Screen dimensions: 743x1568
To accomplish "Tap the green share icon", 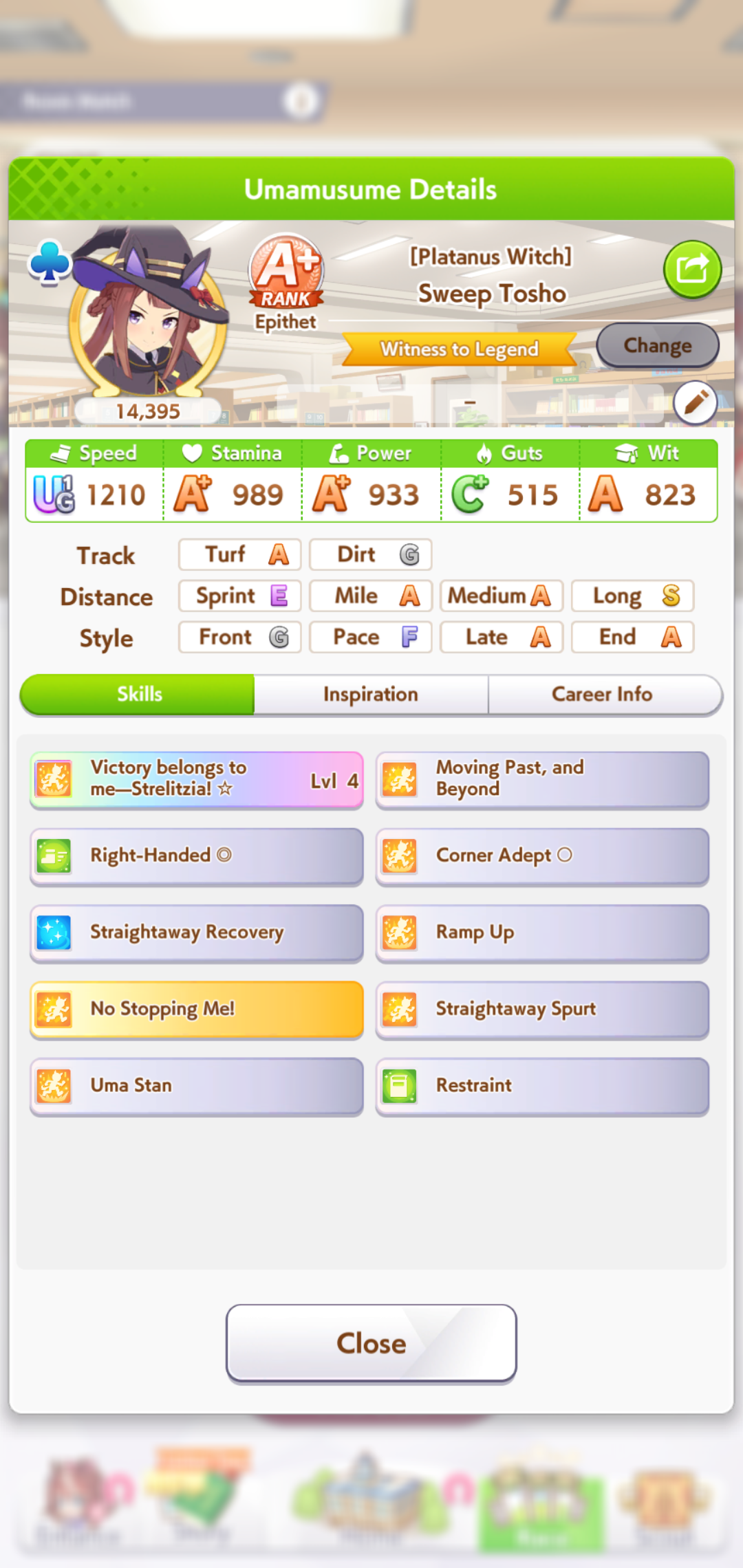I will click(x=692, y=269).
